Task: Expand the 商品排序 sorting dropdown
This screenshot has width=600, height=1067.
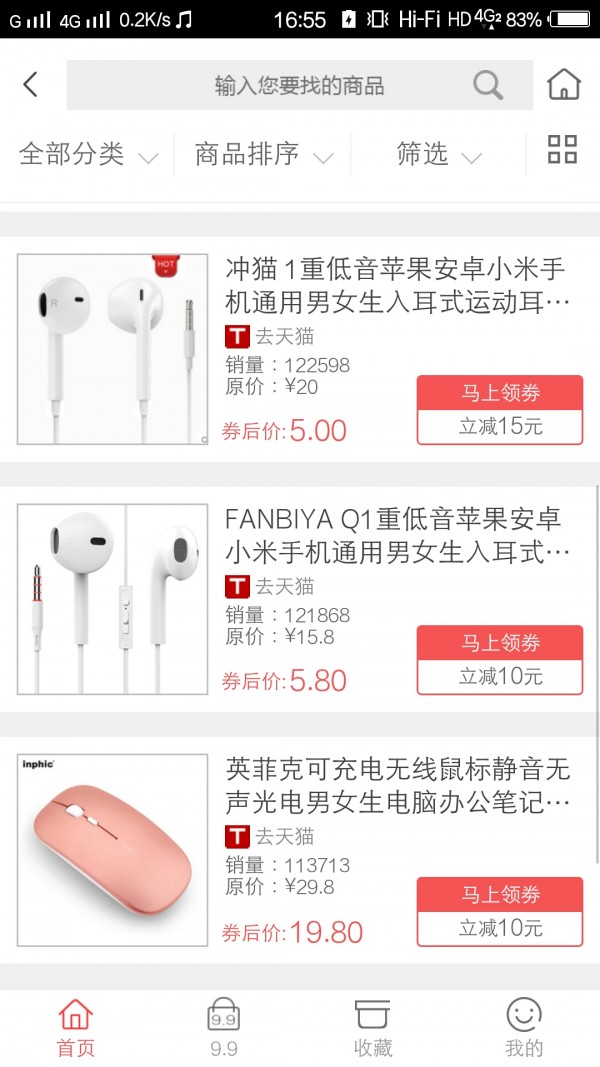Action: click(263, 155)
